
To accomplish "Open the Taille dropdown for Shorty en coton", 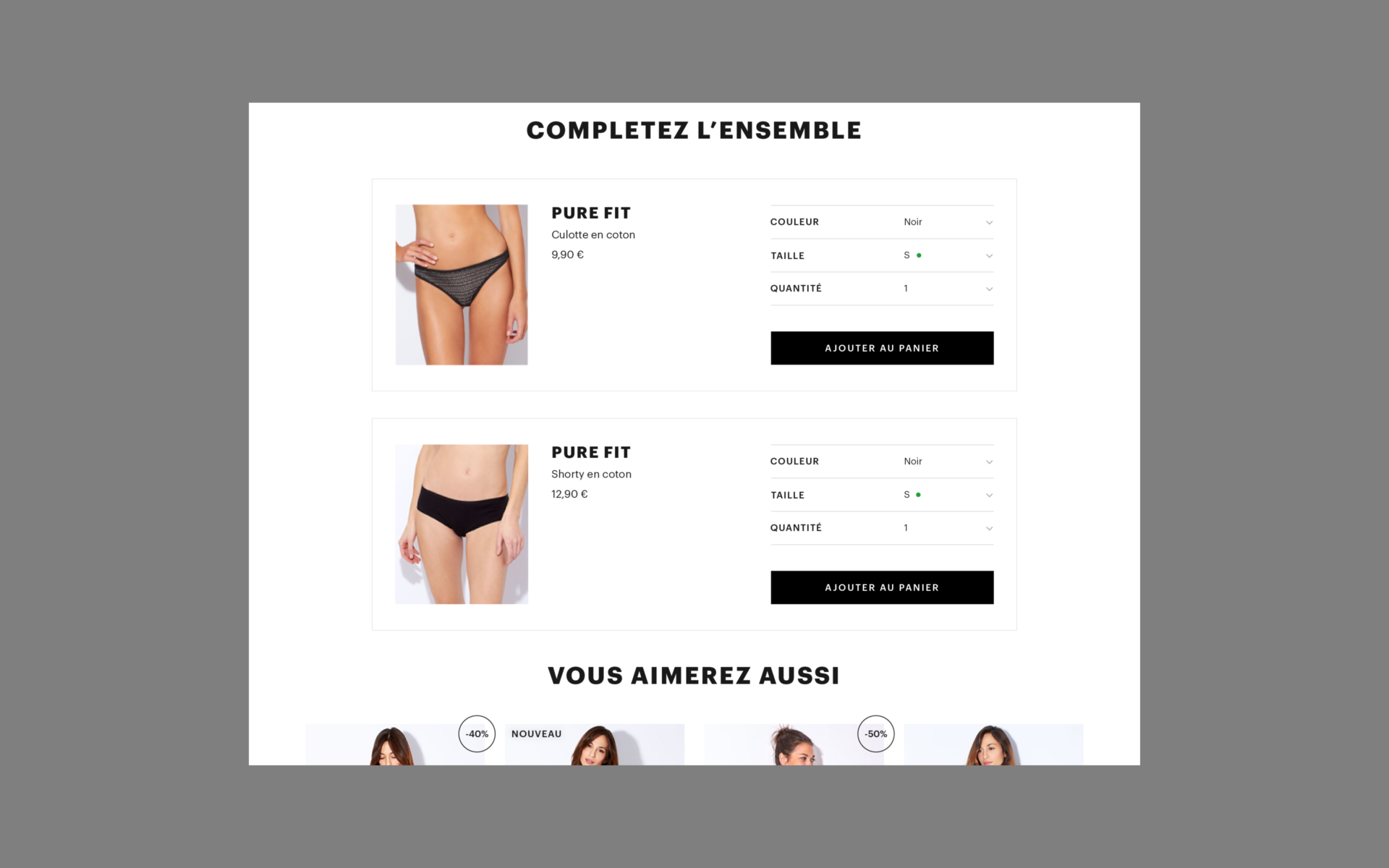I will [x=947, y=495].
